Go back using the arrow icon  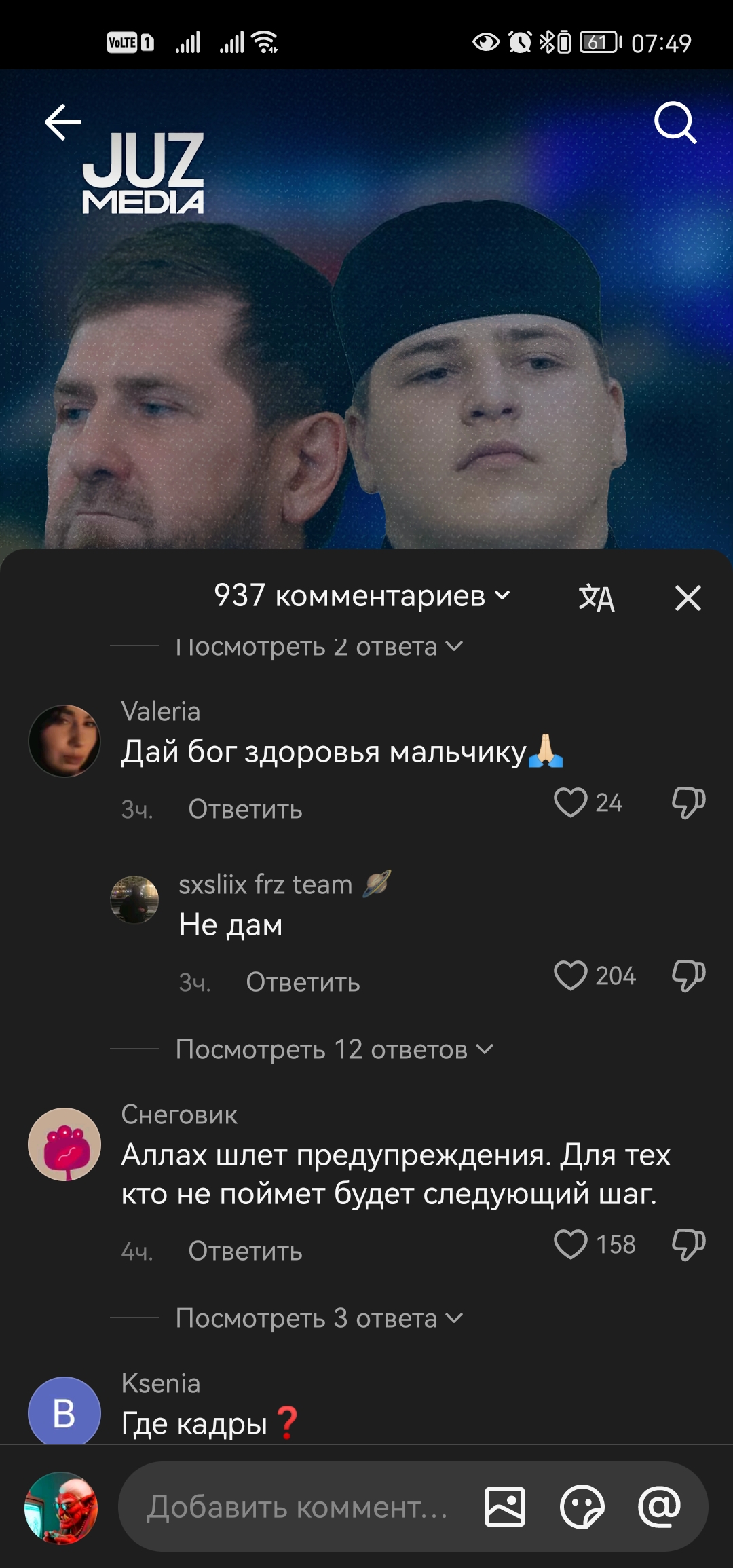(63, 123)
